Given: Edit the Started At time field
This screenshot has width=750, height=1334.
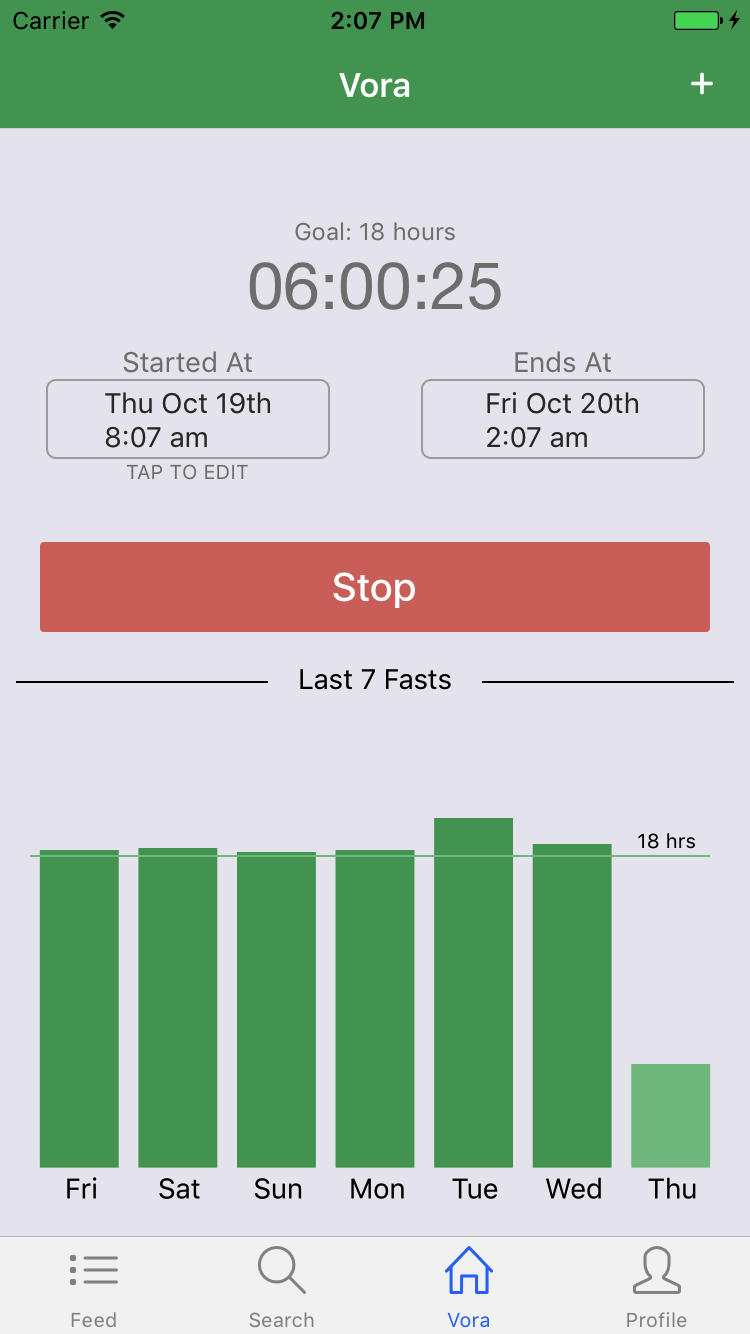Looking at the screenshot, I should [x=187, y=419].
